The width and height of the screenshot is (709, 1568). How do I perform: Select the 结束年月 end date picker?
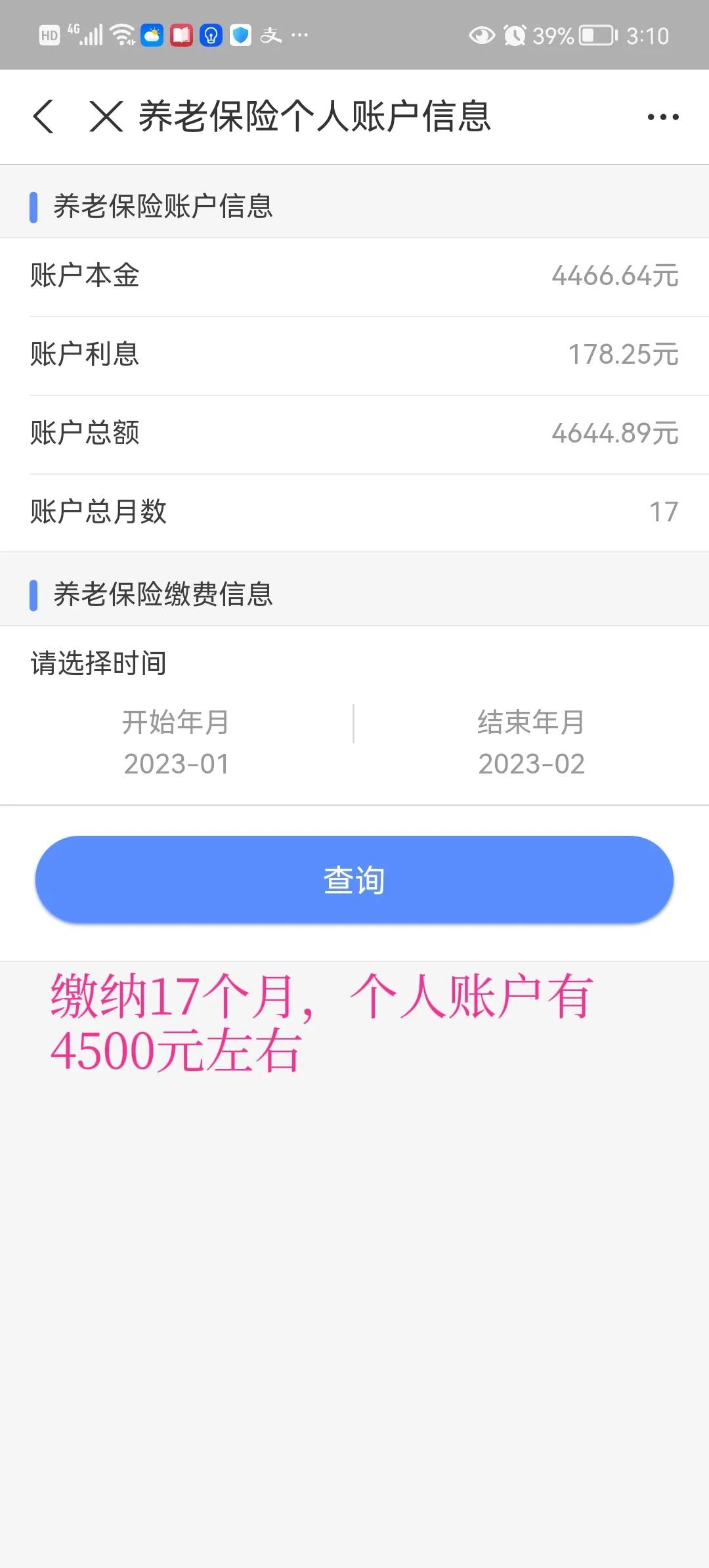tap(529, 743)
